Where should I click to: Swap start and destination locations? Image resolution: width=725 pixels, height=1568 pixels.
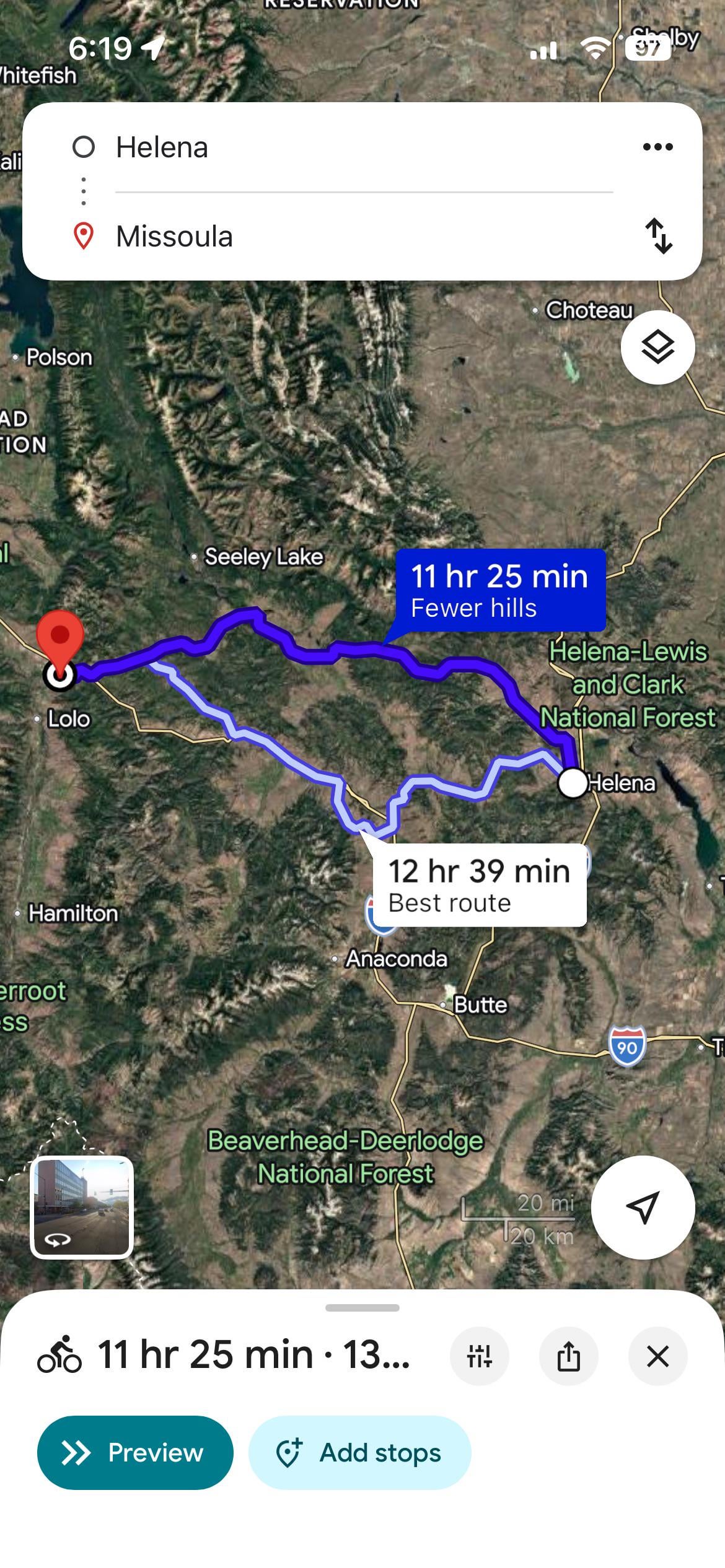click(658, 236)
